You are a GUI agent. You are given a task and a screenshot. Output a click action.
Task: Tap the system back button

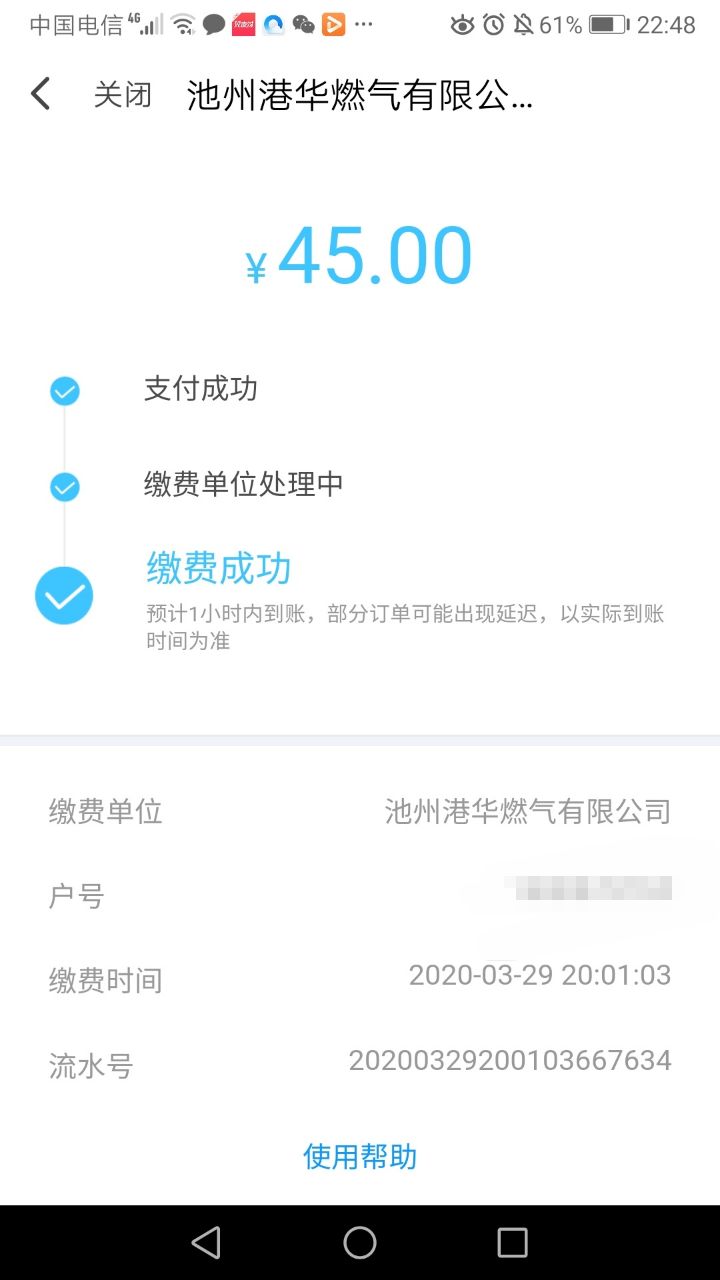pyautogui.click(x=206, y=1242)
